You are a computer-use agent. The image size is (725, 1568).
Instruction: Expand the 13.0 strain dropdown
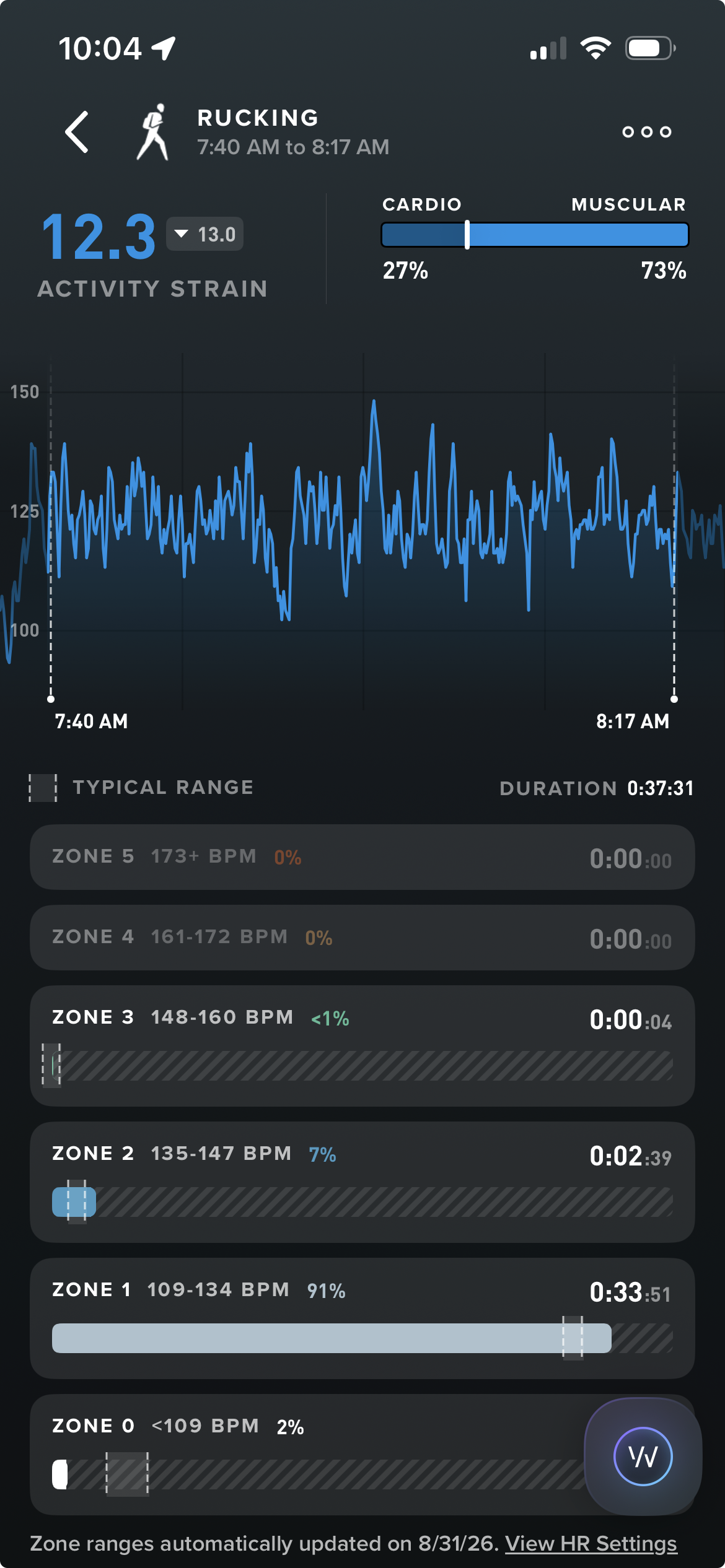click(205, 235)
